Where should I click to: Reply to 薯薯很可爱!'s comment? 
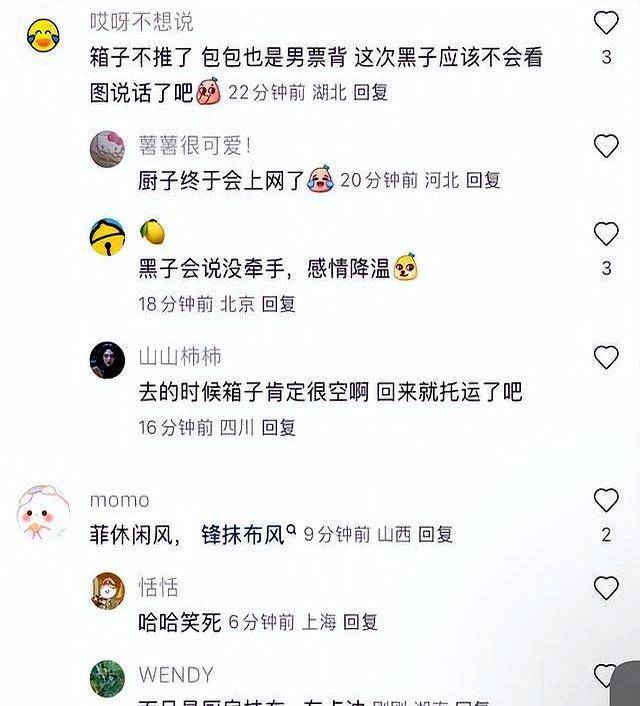click(x=483, y=180)
